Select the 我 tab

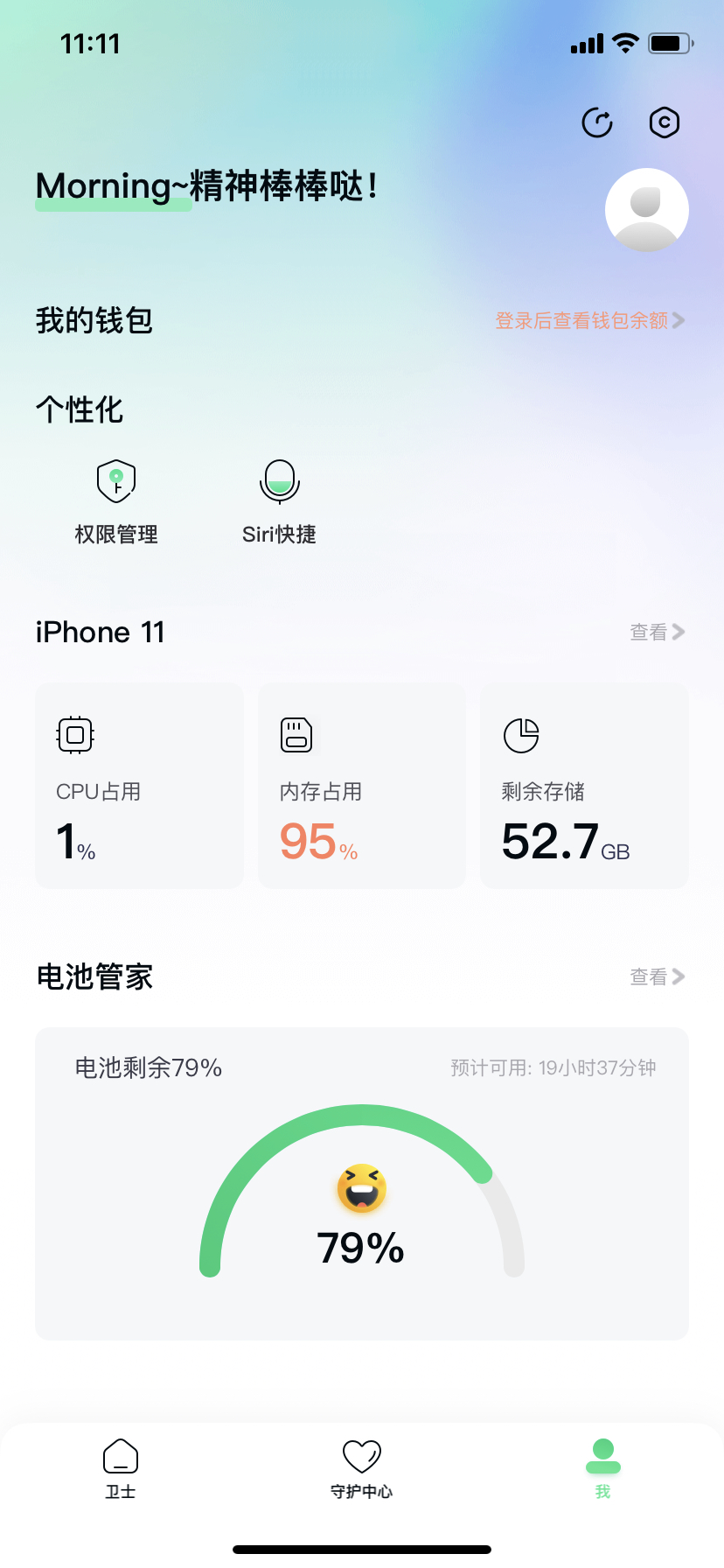click(x=603, y=1469)
